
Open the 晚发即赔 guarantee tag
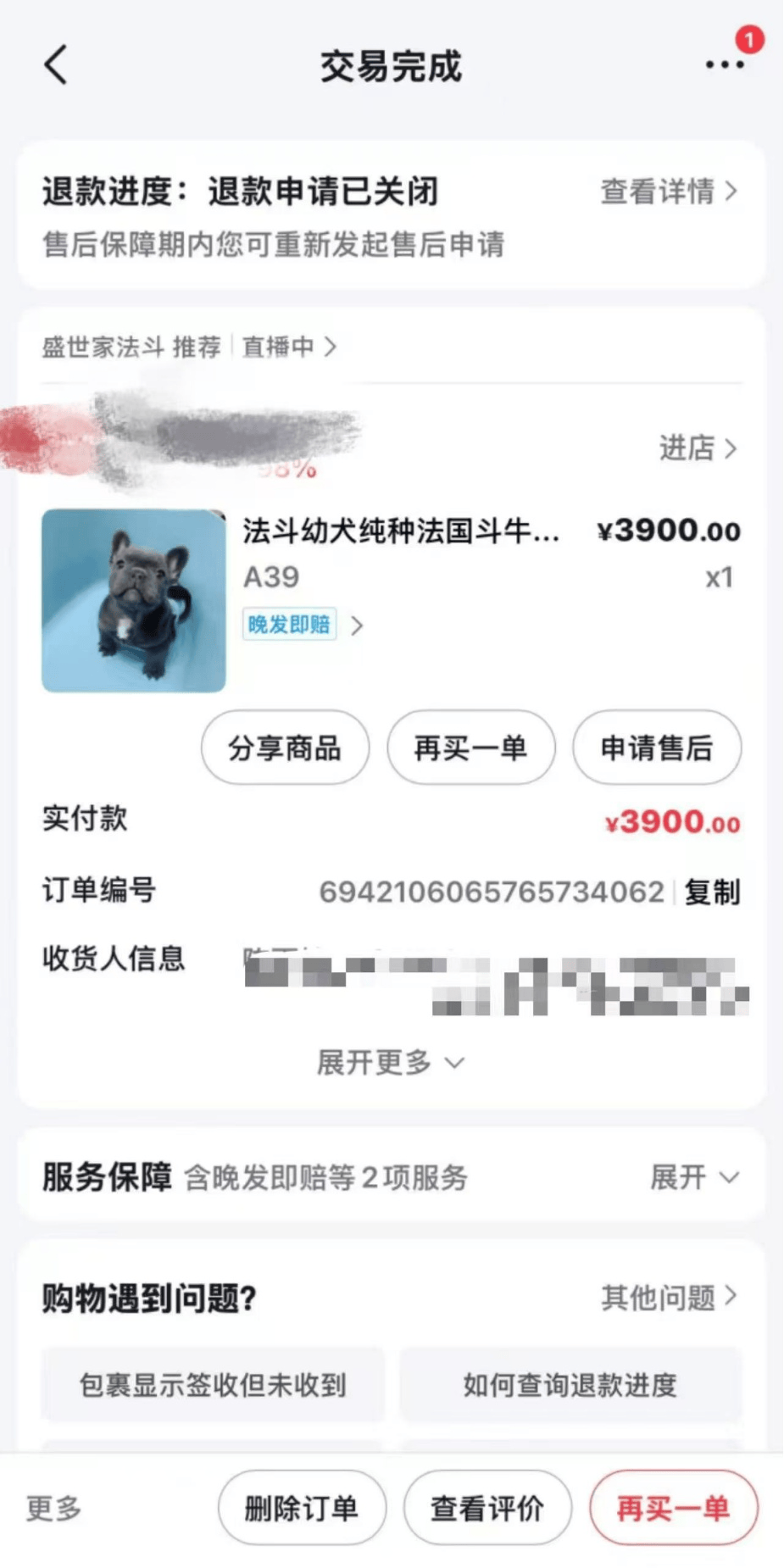(290, 626)
